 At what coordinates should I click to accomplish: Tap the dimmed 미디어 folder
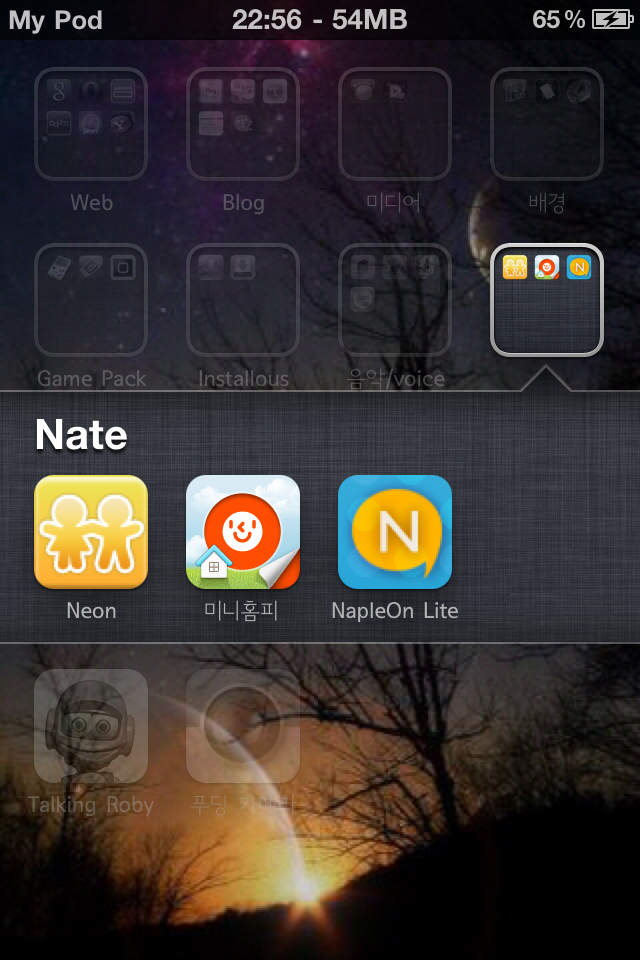[395, 124]
